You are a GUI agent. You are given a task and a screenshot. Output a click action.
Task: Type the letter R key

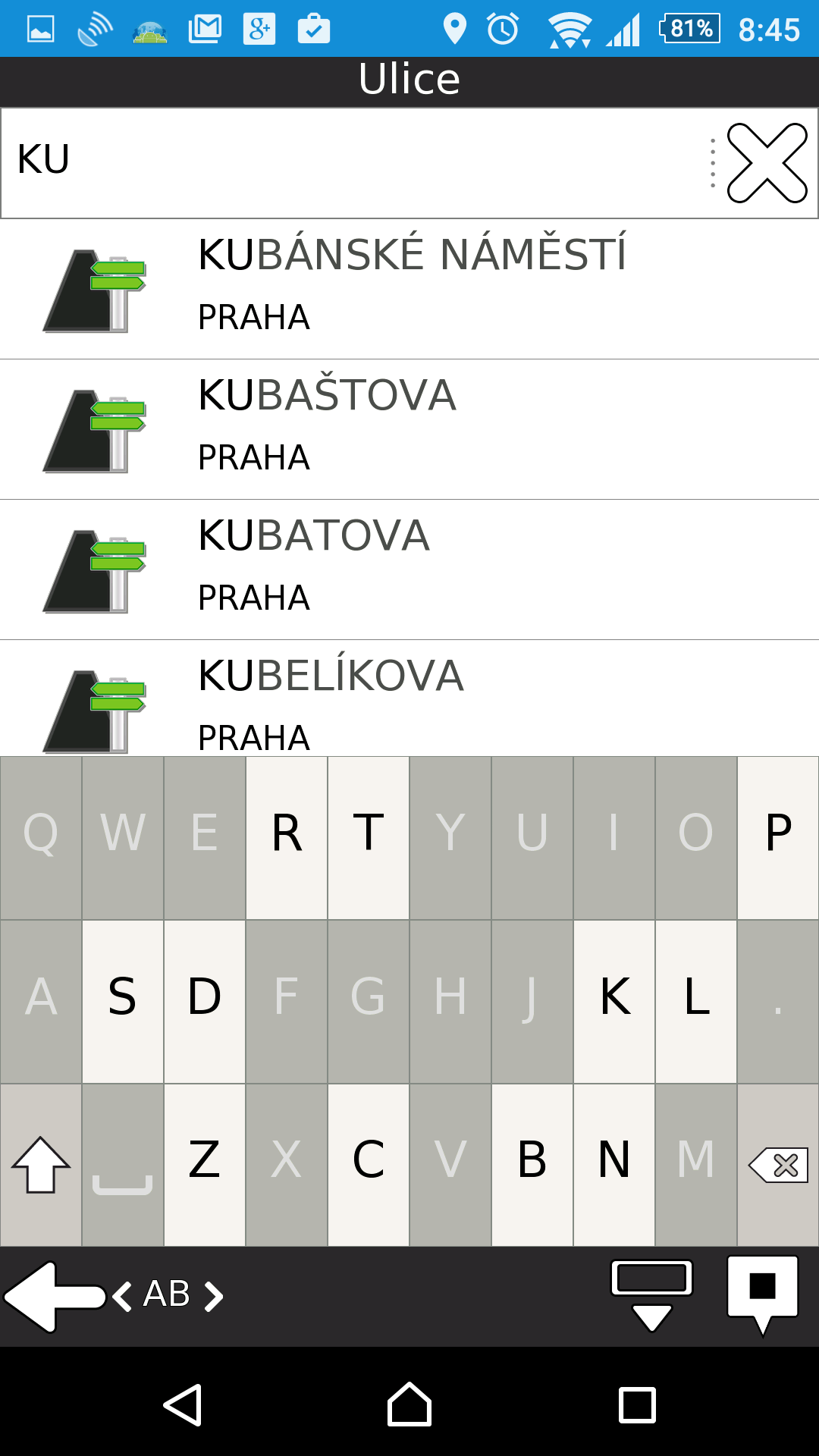coord(287,838)
